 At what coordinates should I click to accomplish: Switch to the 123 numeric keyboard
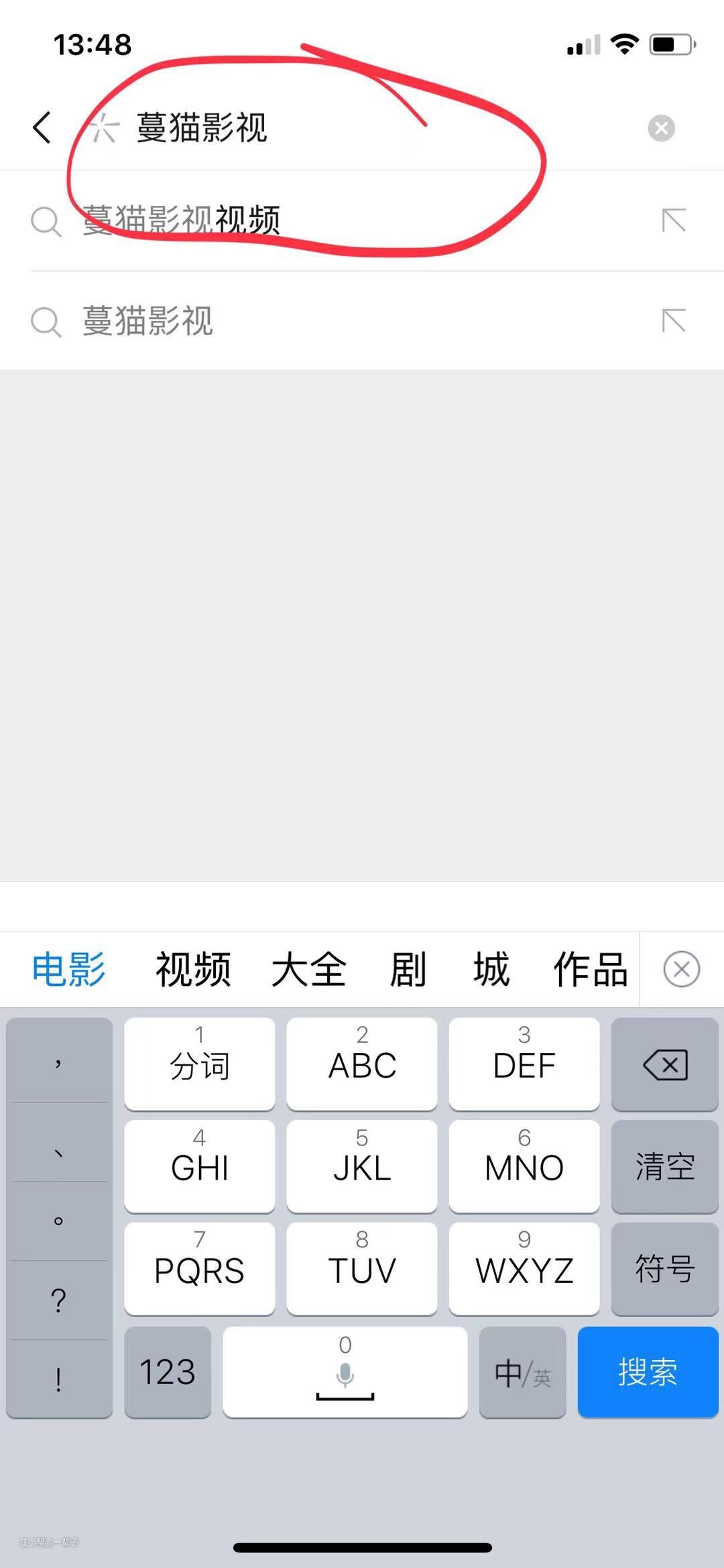pos(168,1371)
